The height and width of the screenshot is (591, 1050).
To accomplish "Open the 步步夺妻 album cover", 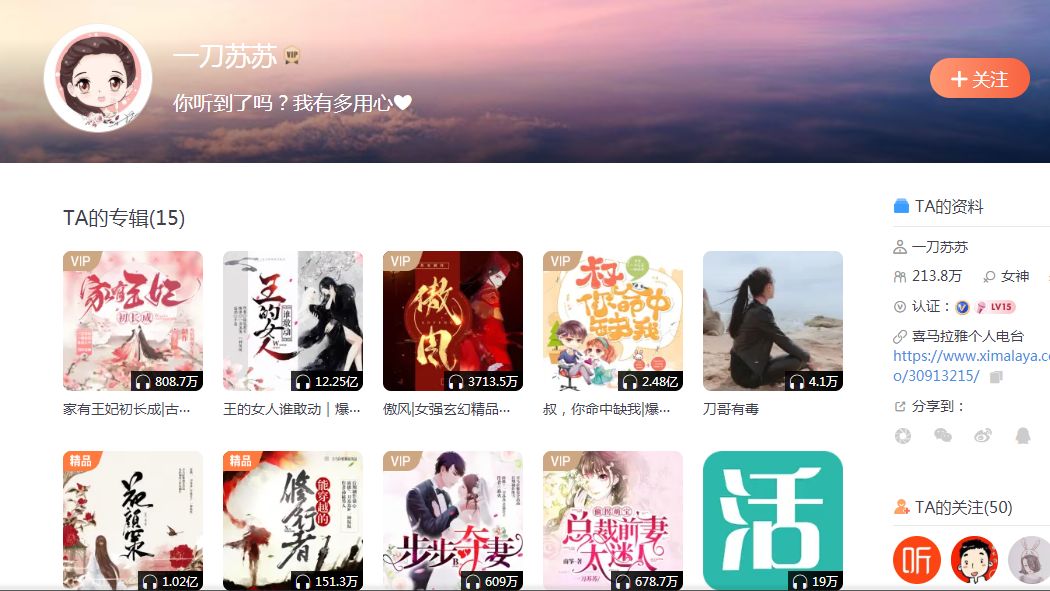I will point(453,520).
